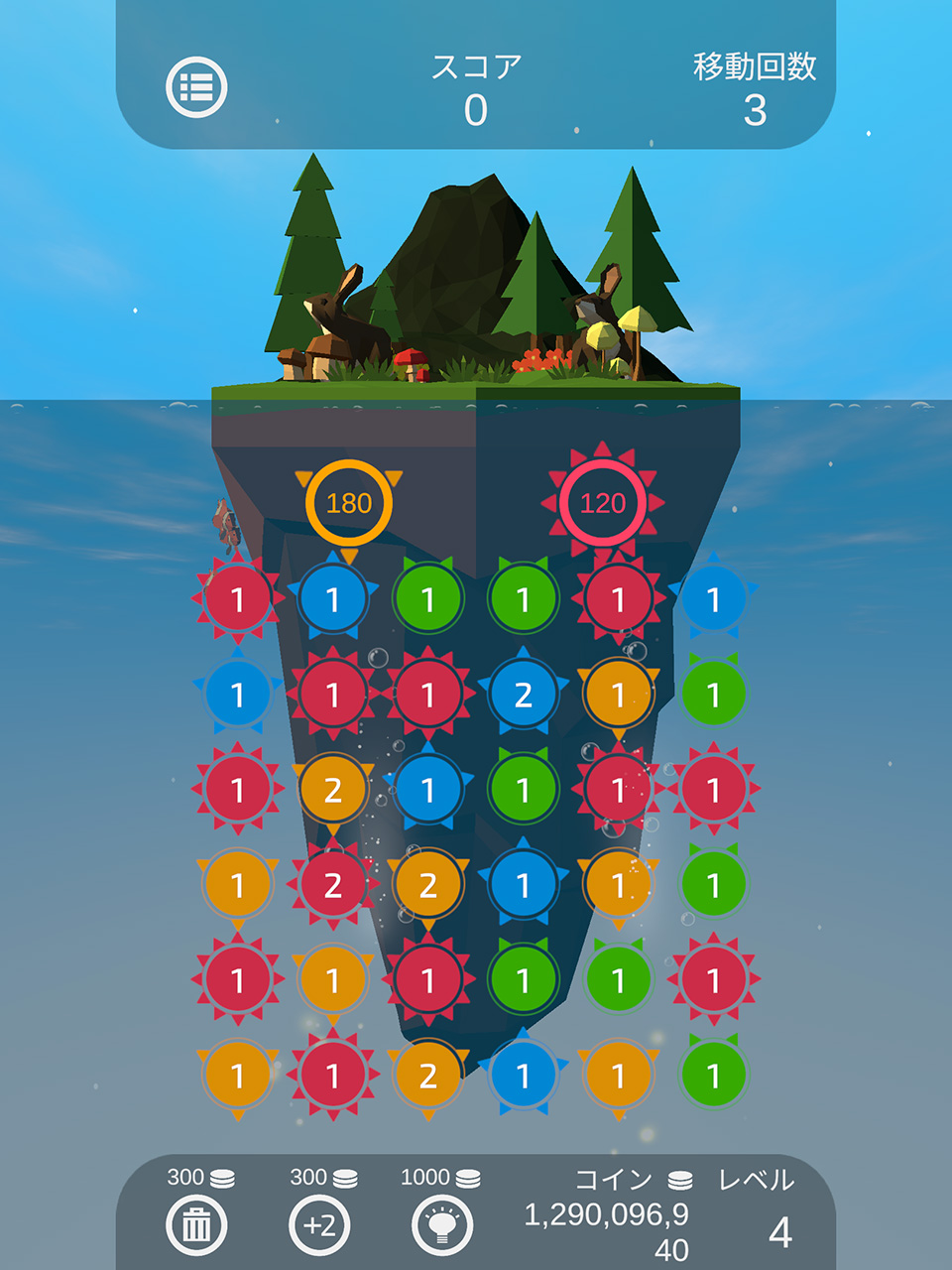
Task: Select the blue tile numbered 2
Action: tap(523, 695)
